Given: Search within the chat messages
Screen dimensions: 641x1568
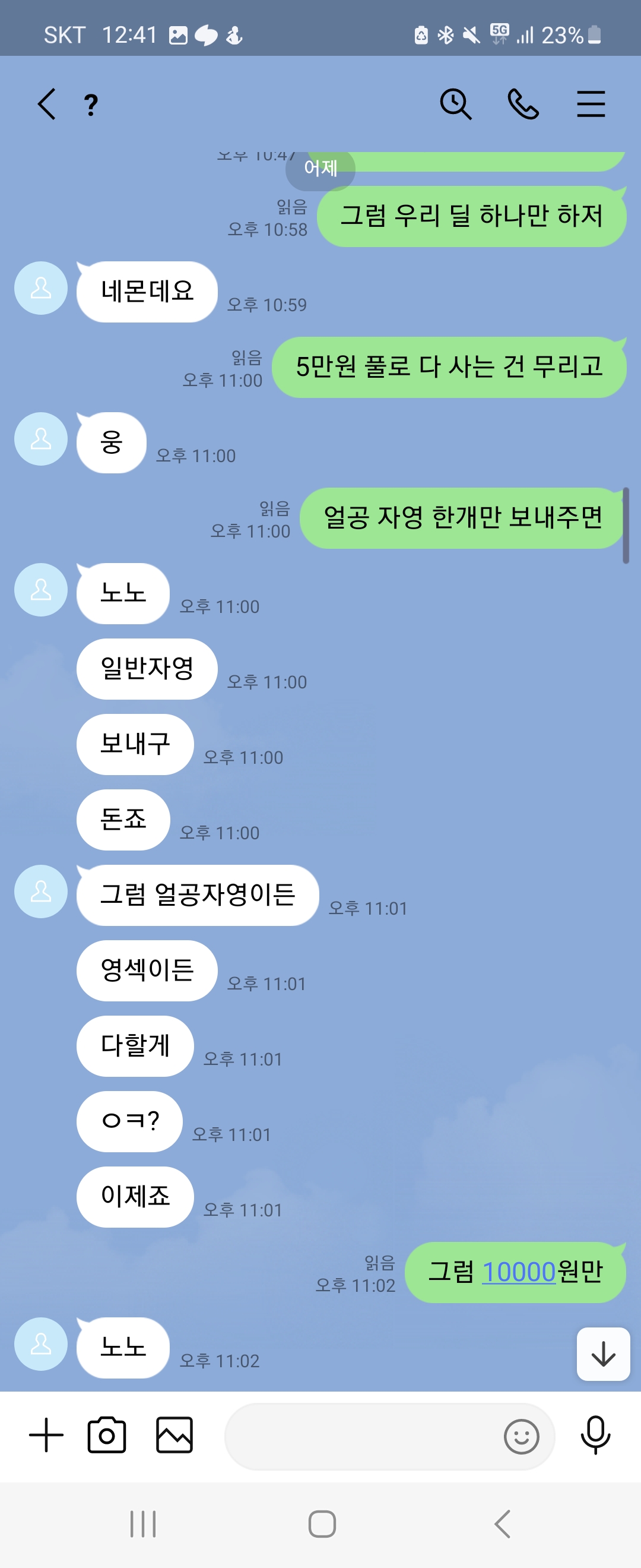Looking at the screenshot, I should [455, 104].
